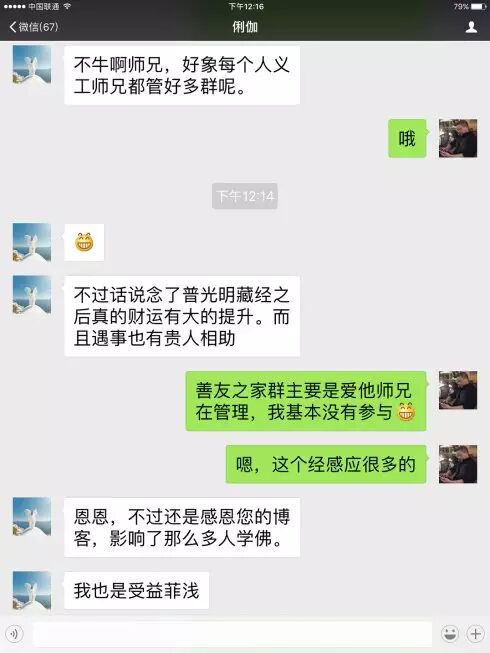490x653 pixels.
Task: Open the chat info profile icon
Action: [x=471, y=27]
